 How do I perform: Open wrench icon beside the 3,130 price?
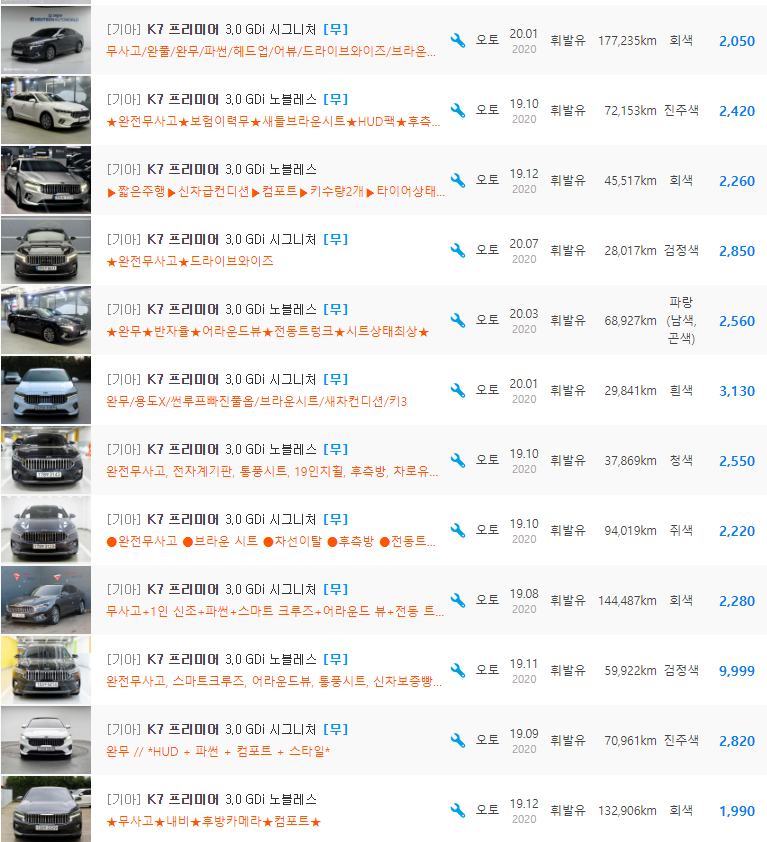[x=458, y=390]
